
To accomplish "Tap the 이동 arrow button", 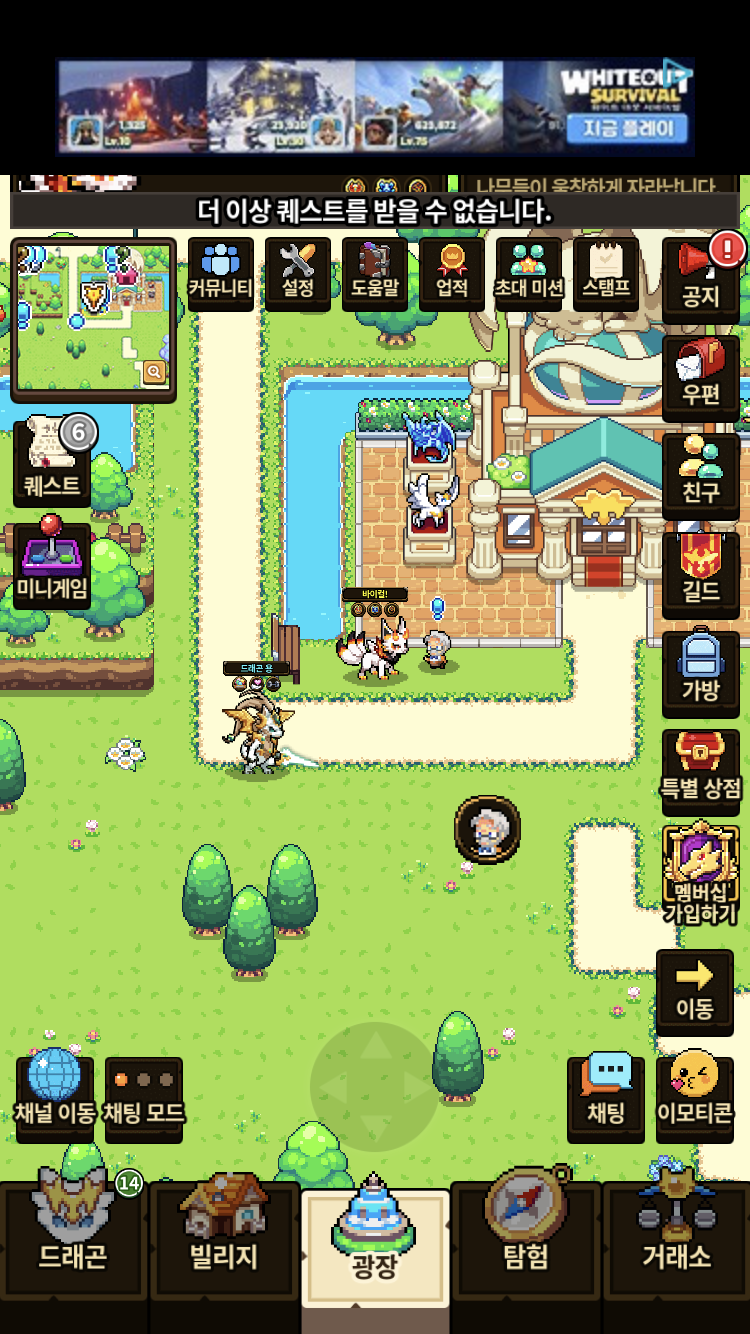I will (694, 992).
